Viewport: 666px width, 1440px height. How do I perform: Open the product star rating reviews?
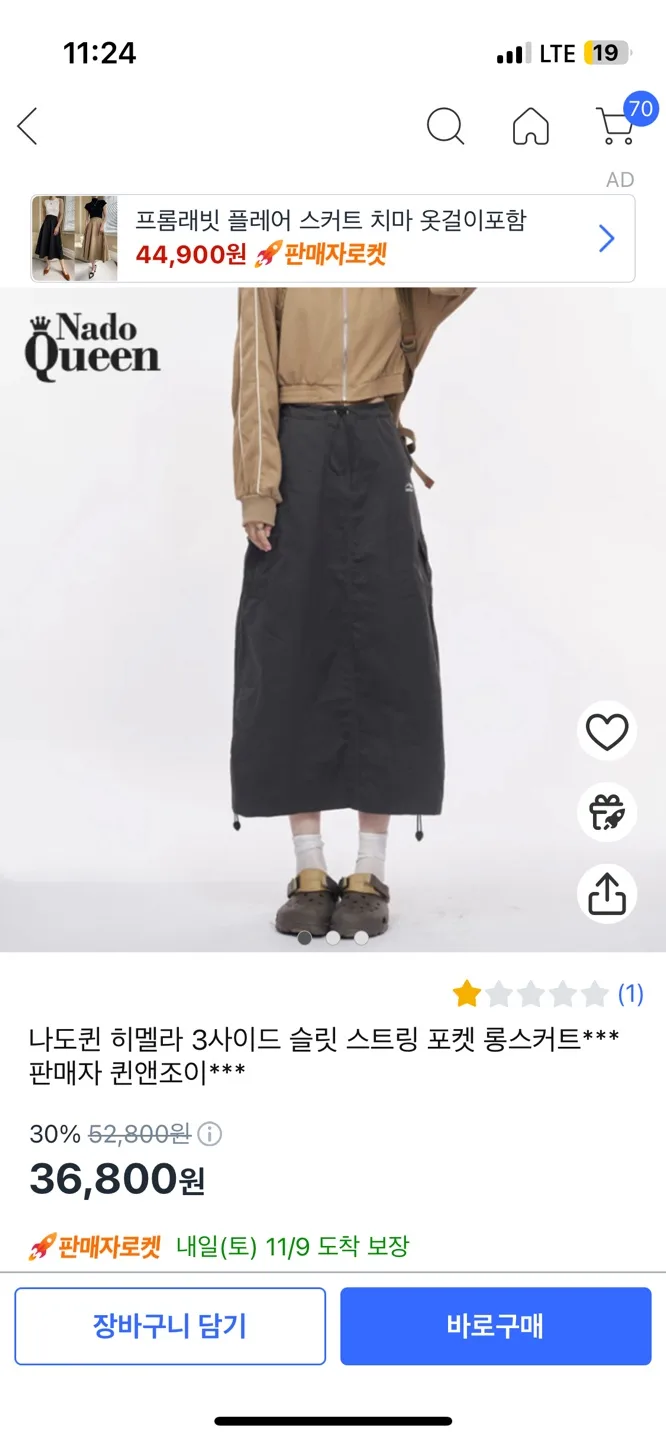pyautogui.click(x=547, y=994)
